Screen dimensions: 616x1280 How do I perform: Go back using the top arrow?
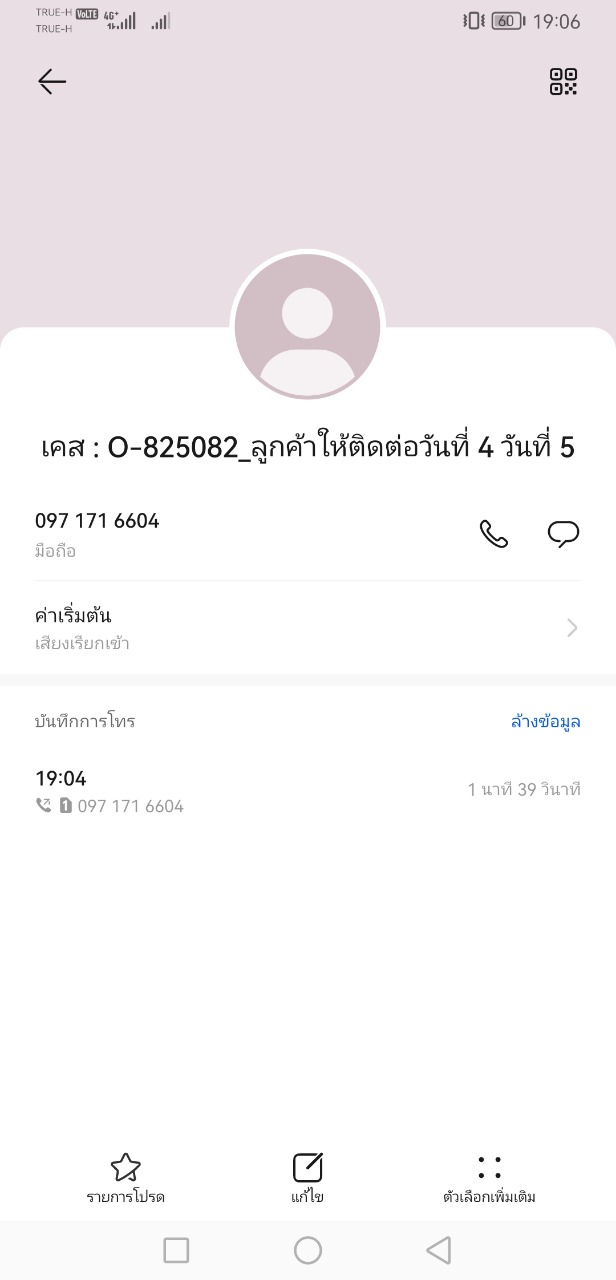[52, 82]
